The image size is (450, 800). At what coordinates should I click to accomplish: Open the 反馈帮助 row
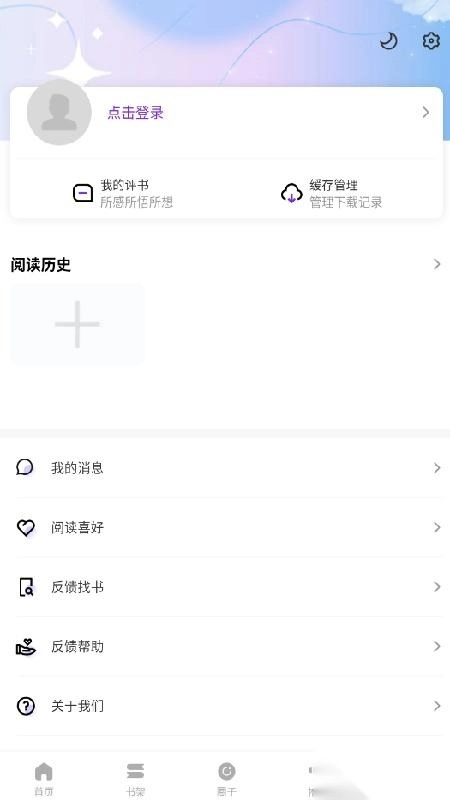pyautogui.click(x=225, y=646)
